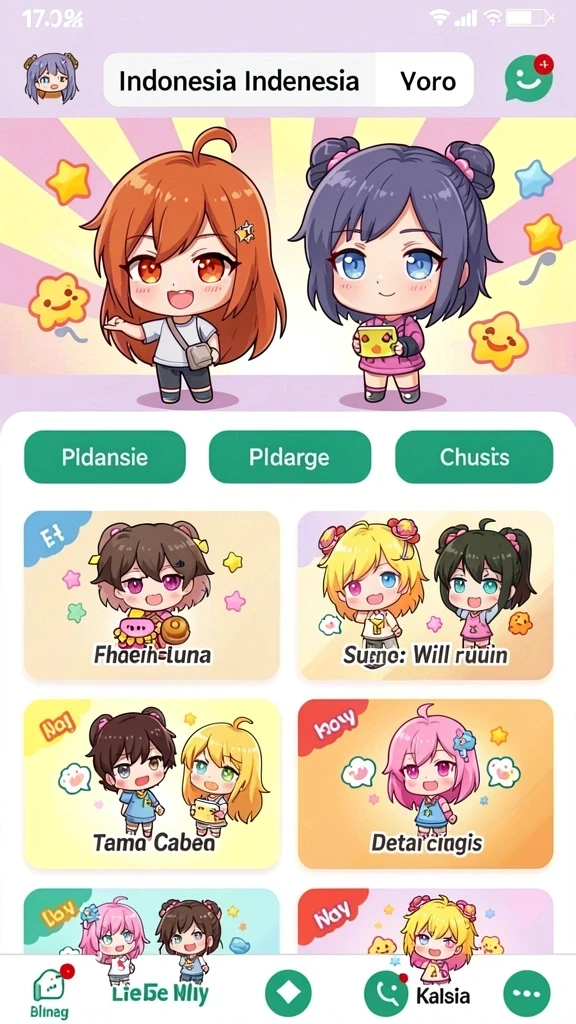Tap the Yoro button
Image resolution: width=576 pixels, height=1024 pixels.
425,81
